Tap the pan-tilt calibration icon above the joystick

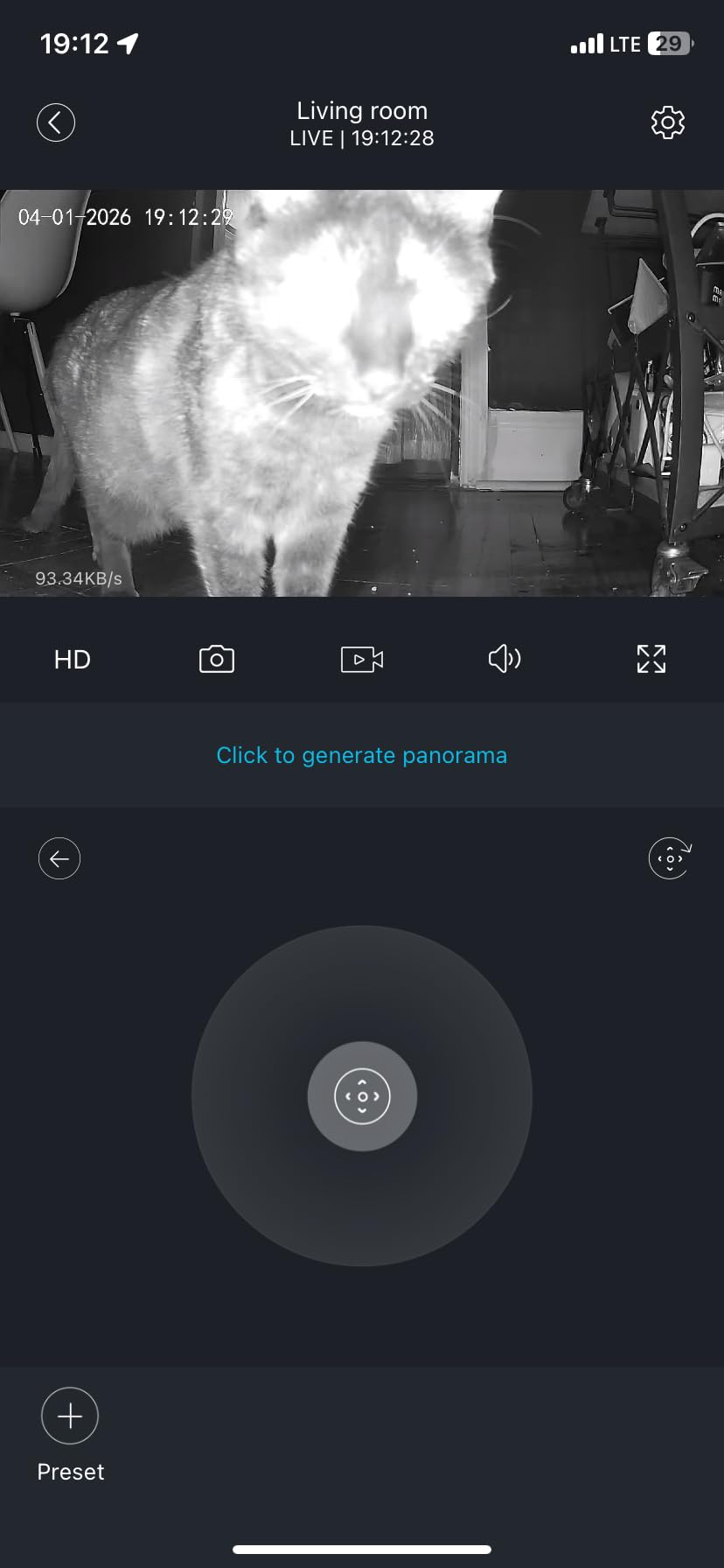tap(669, 858)
